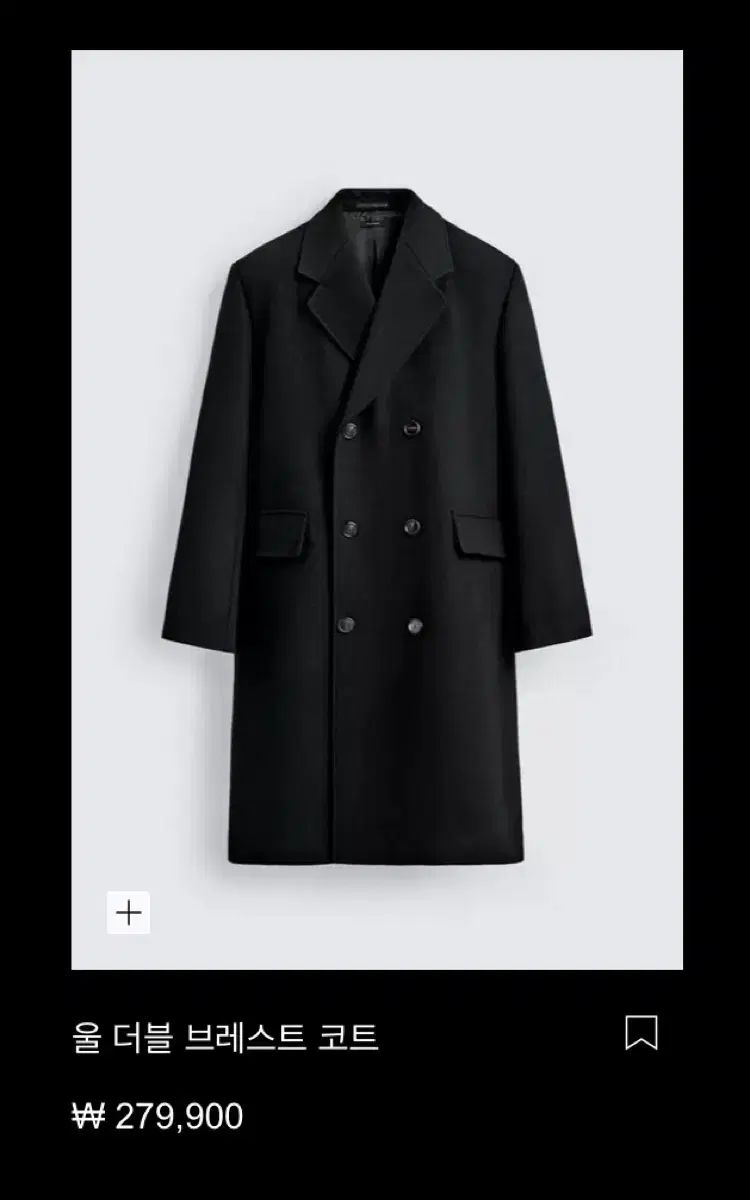This screenshot has height=1200, width=750.
Task: Tap the plus quick-add button on coat
Action: [x=128, y=912]
